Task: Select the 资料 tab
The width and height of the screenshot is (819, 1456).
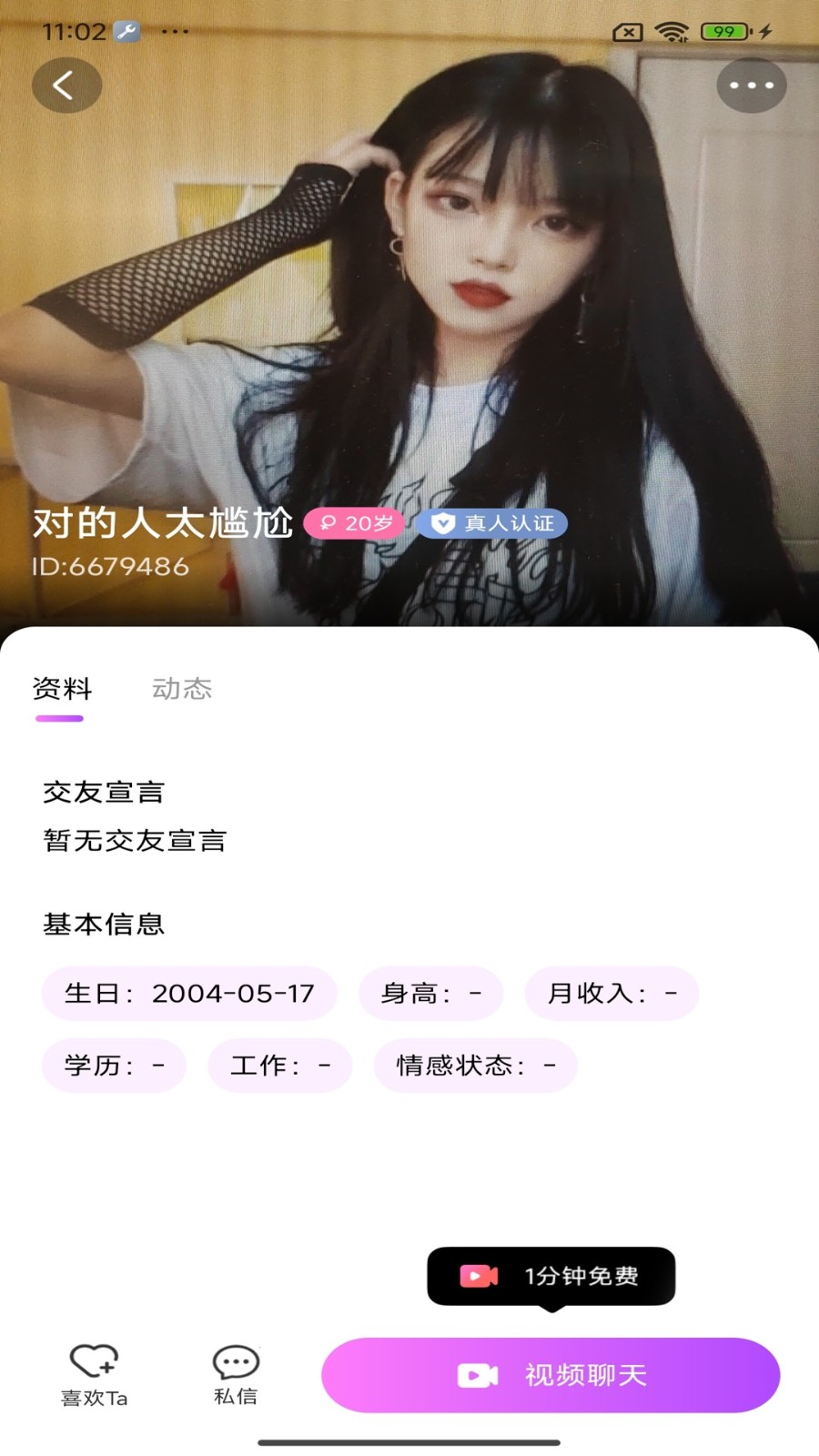Action: point(61,689)
